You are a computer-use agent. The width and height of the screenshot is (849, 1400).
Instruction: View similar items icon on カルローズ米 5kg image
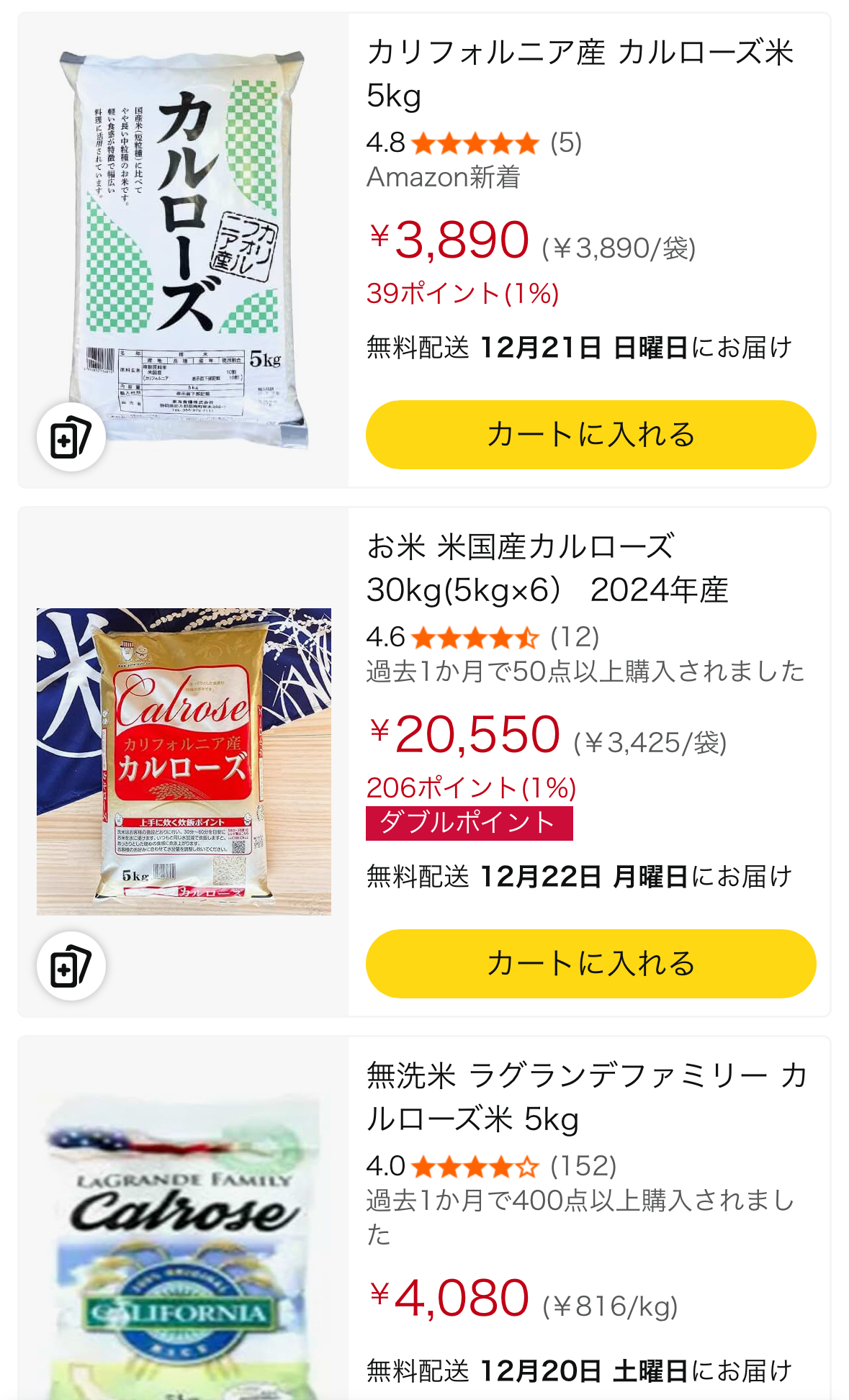tap(71, 438)
